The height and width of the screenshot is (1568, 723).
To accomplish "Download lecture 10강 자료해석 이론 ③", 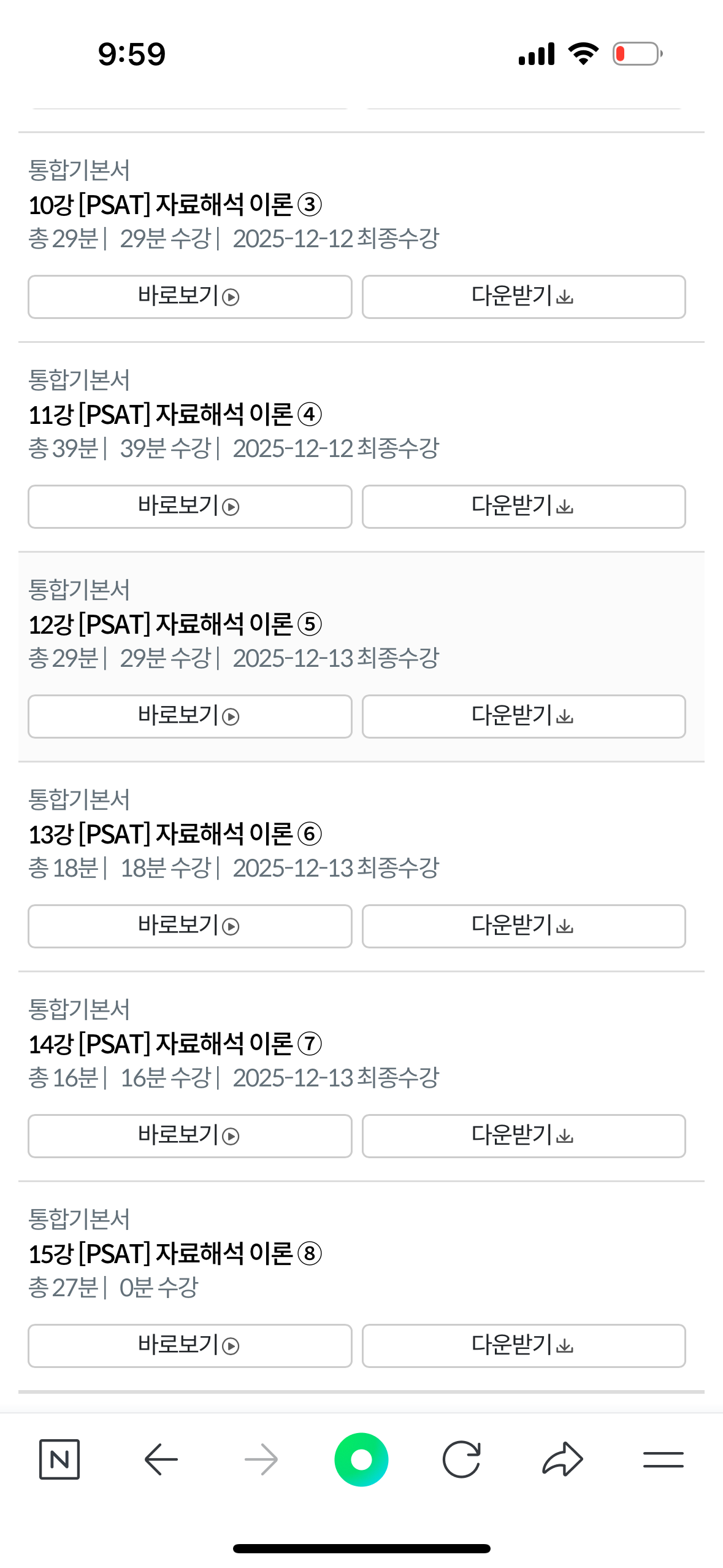I will (x=523, y=297).
